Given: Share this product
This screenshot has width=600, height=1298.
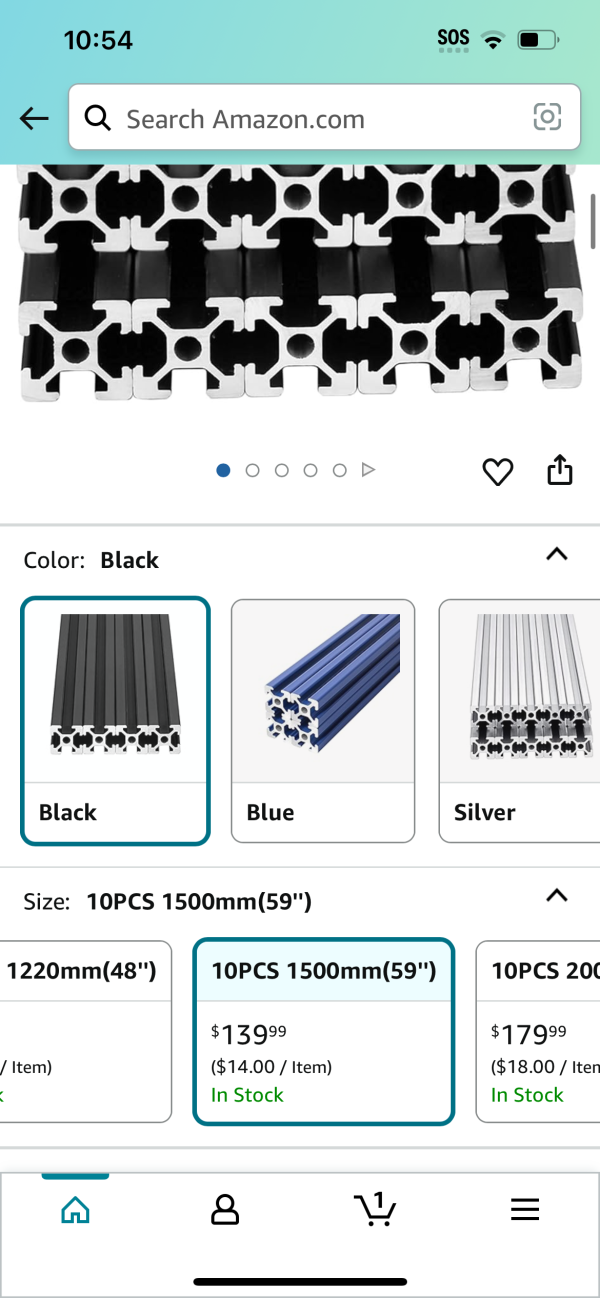Looking at the screenshot, I should point(560,470).
